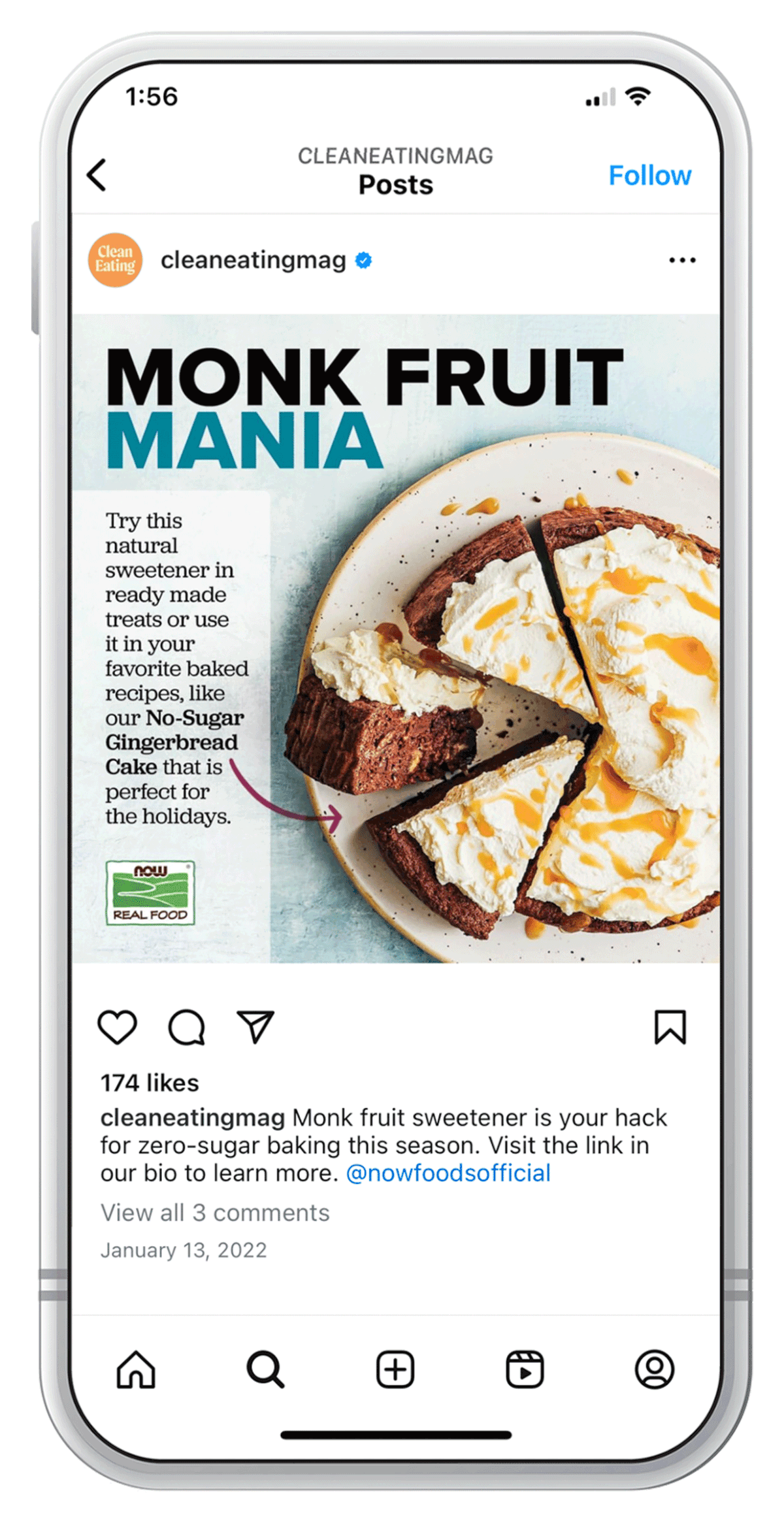View all 3 comments
Viewport: 784px width, 1523px height.
tap(215, 1213)
